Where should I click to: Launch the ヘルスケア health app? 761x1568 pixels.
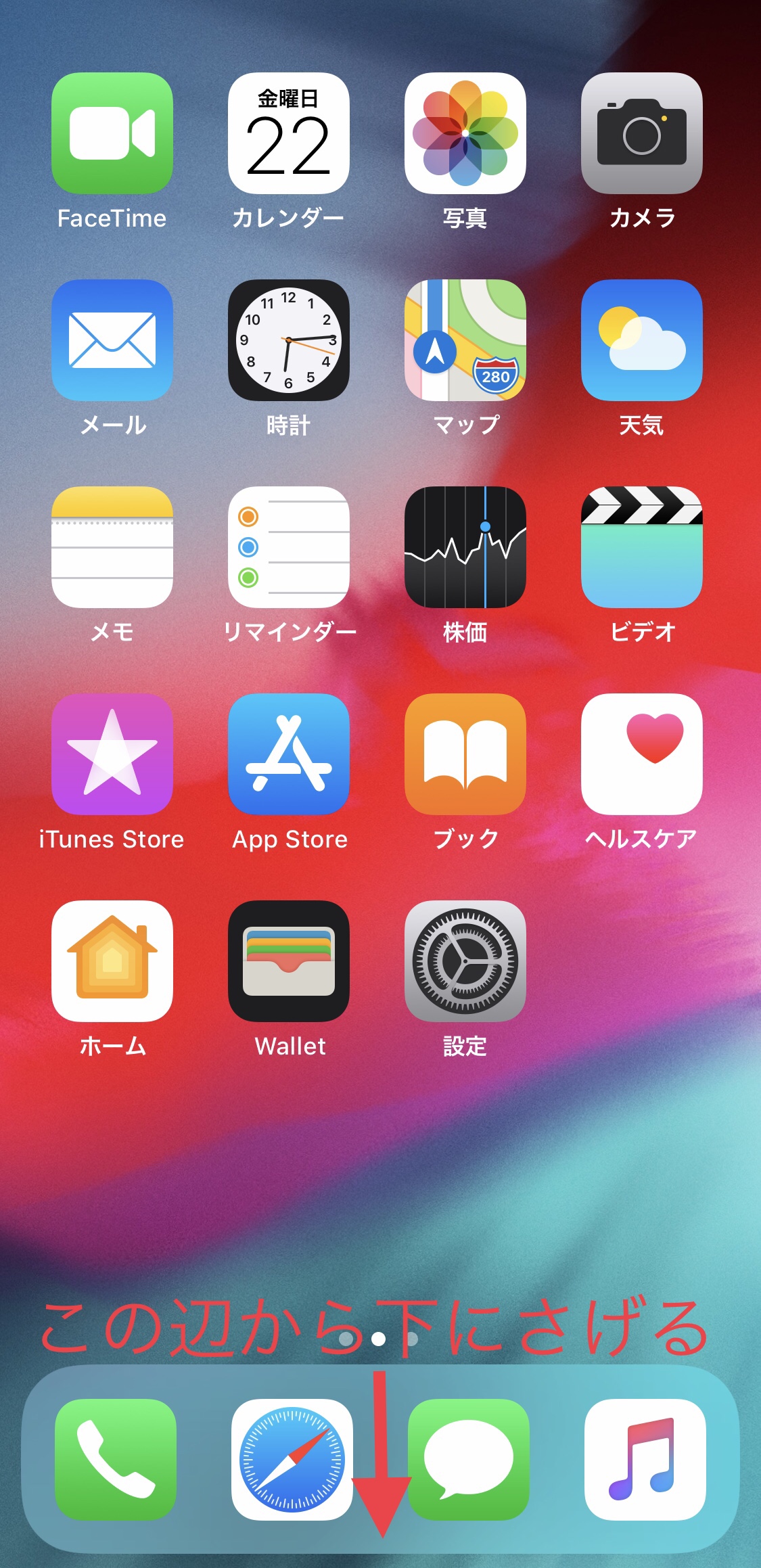click(641, 754)
